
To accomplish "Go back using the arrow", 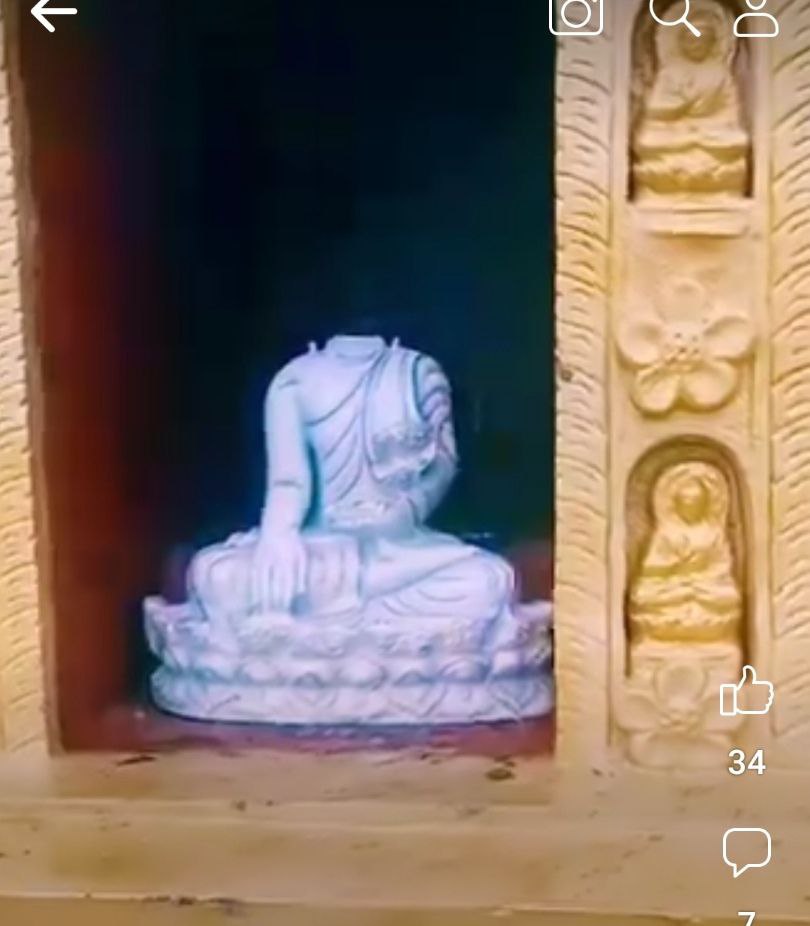I will tap(53, 14).
